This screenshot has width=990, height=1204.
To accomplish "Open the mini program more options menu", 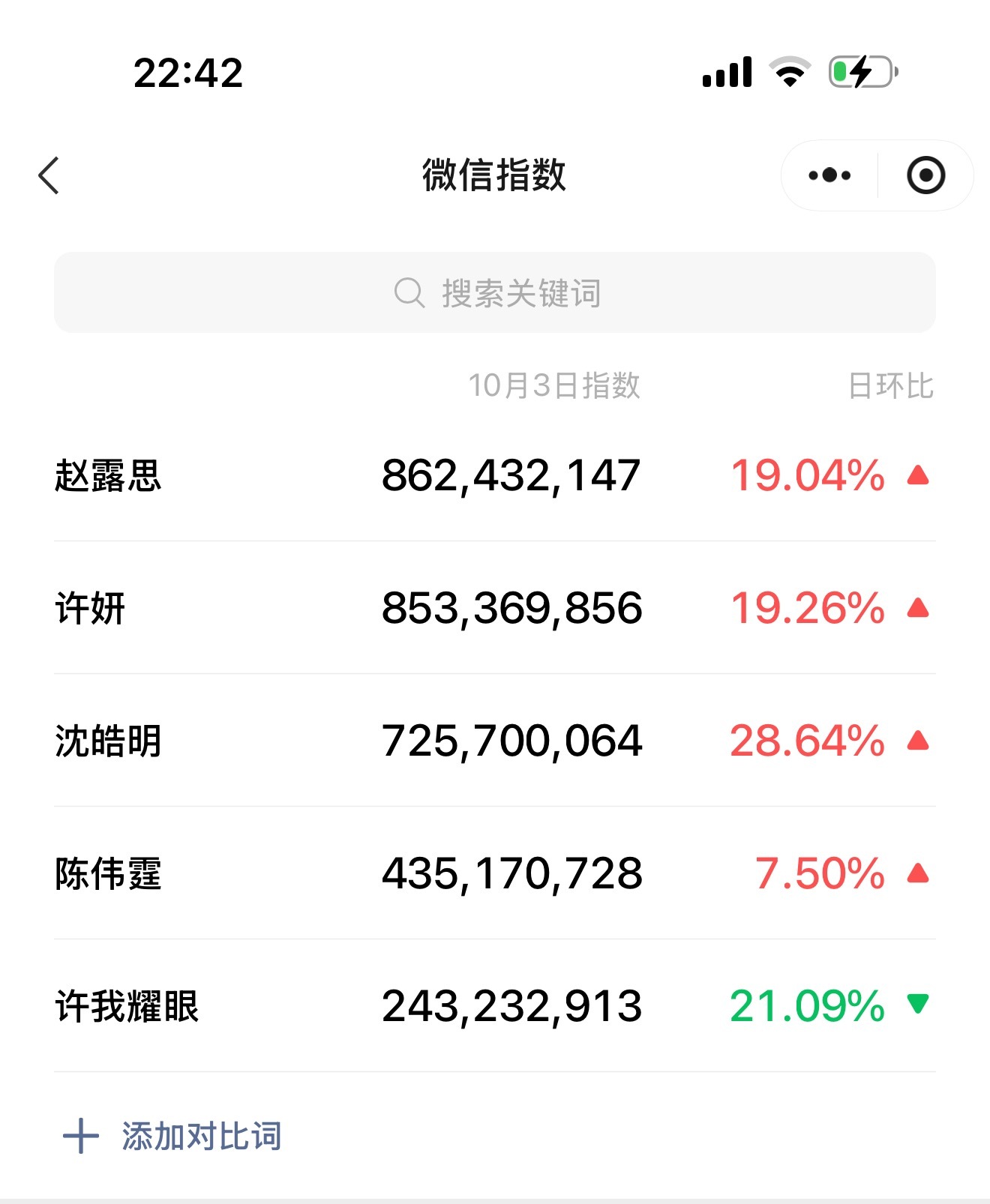I will (x=829, y=176).
